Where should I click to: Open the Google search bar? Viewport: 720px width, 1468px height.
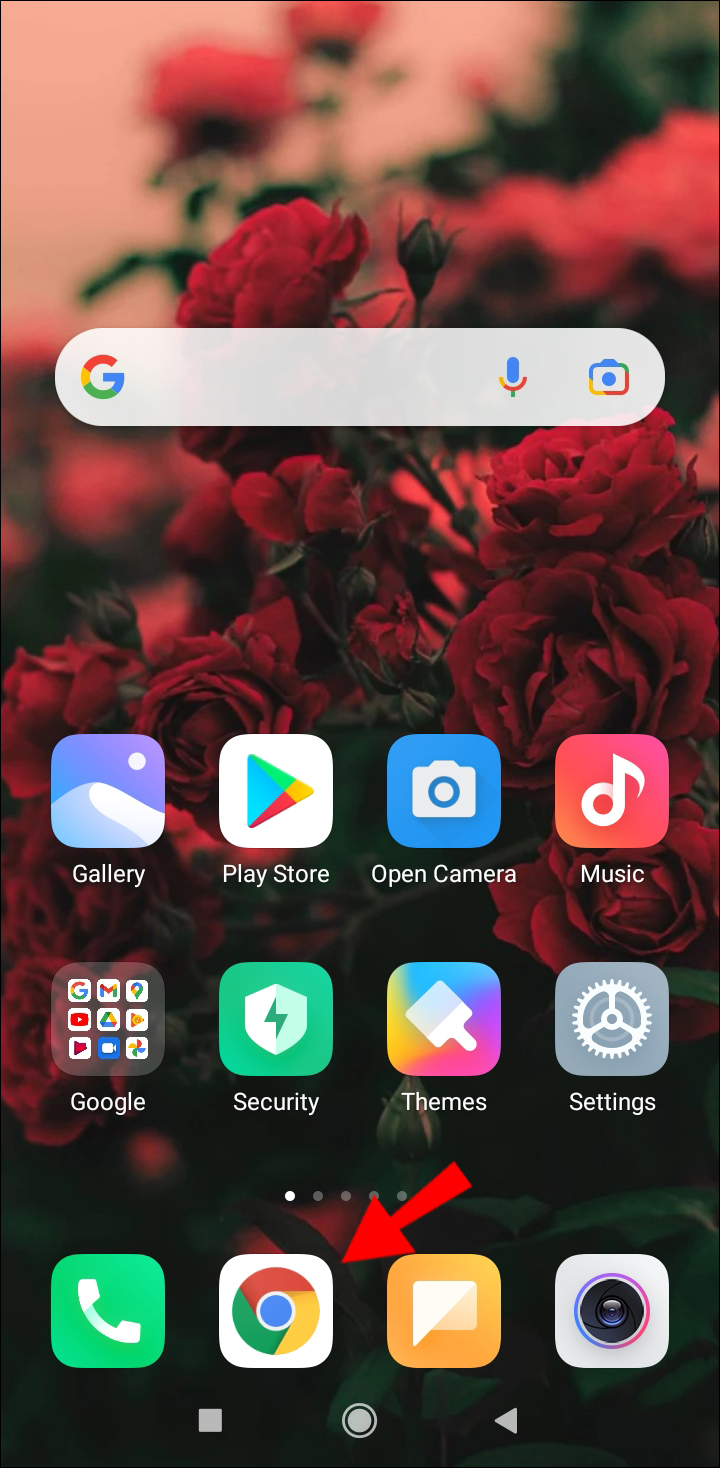pos(300,378)
